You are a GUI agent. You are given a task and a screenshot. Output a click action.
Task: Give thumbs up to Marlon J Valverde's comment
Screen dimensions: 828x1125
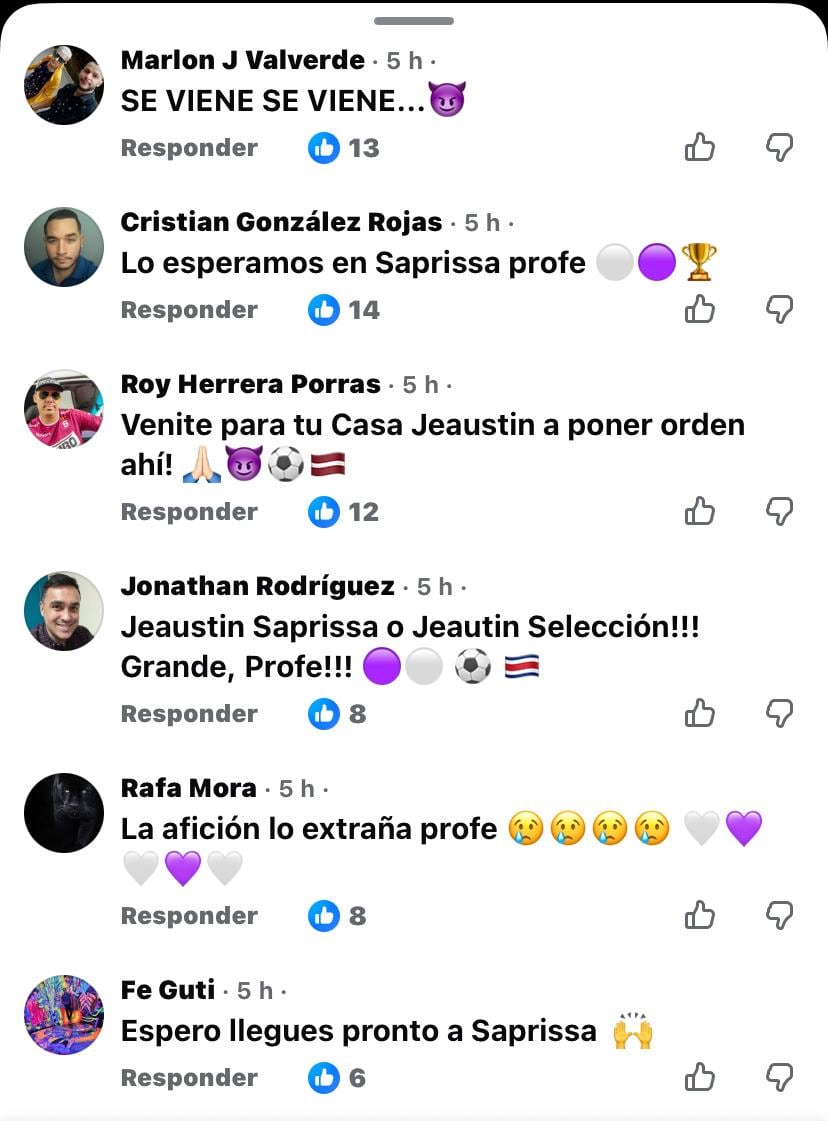click(x=700, y=147)
